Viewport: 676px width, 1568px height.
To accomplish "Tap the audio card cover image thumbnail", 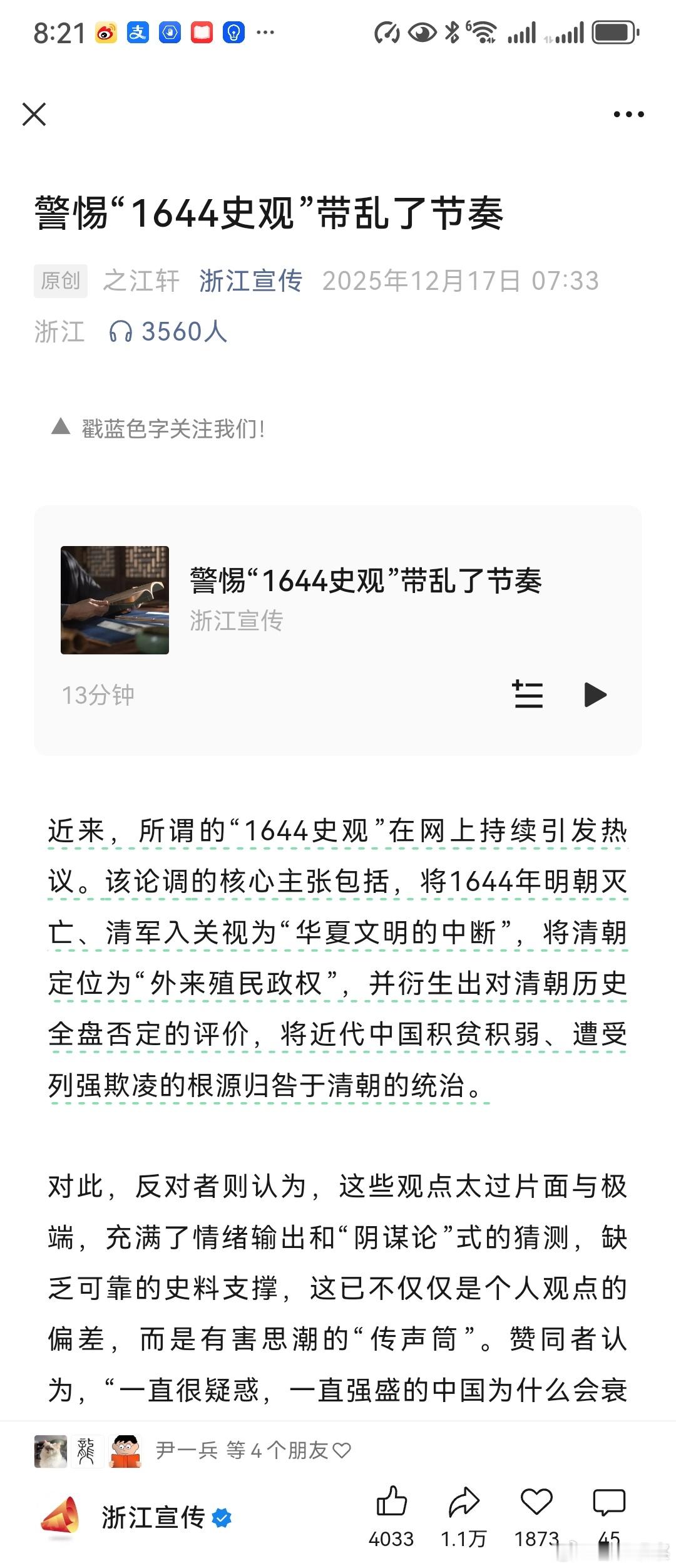I will pos(115,599).
